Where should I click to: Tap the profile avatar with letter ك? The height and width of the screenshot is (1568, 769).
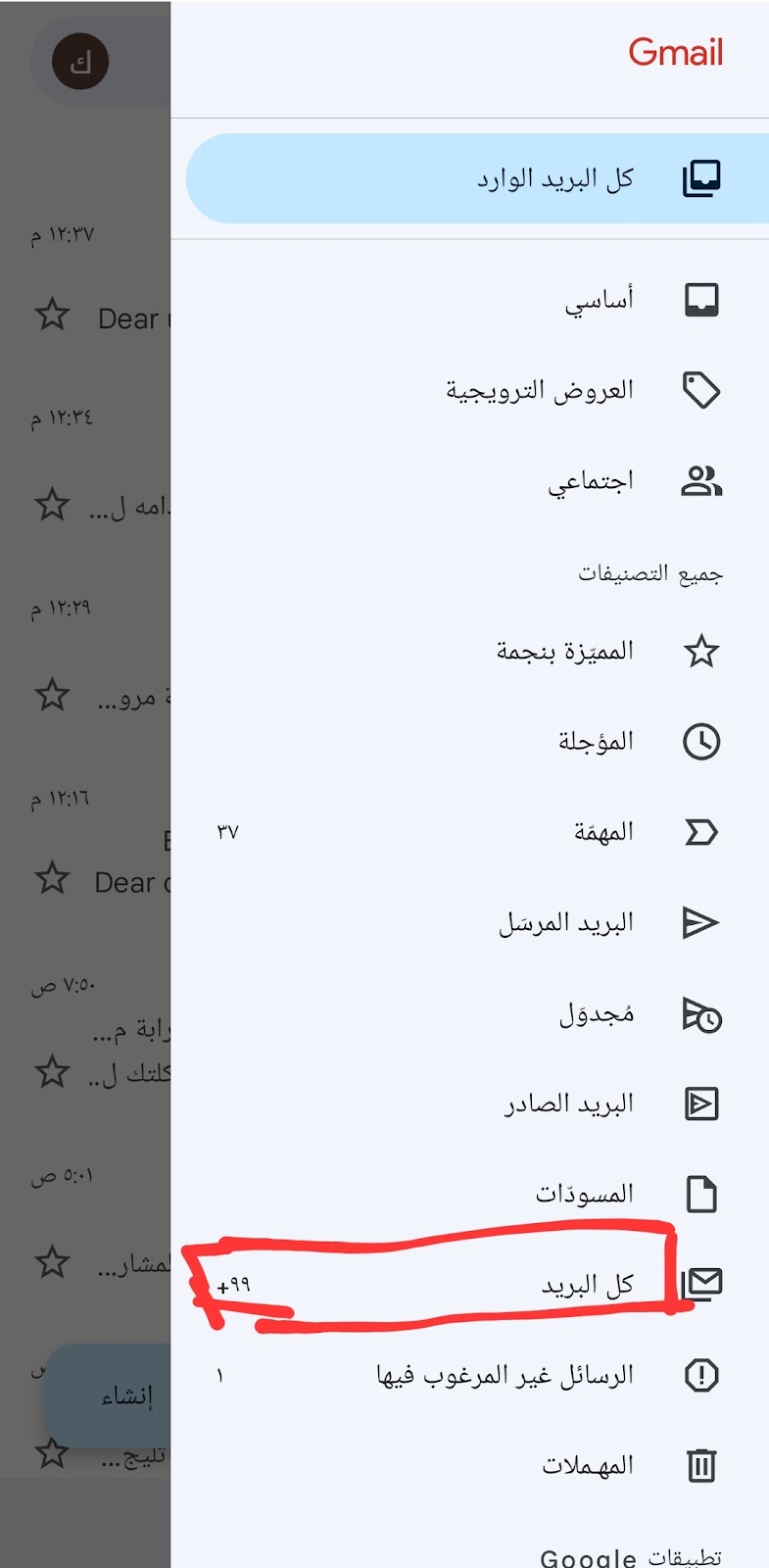81,62
